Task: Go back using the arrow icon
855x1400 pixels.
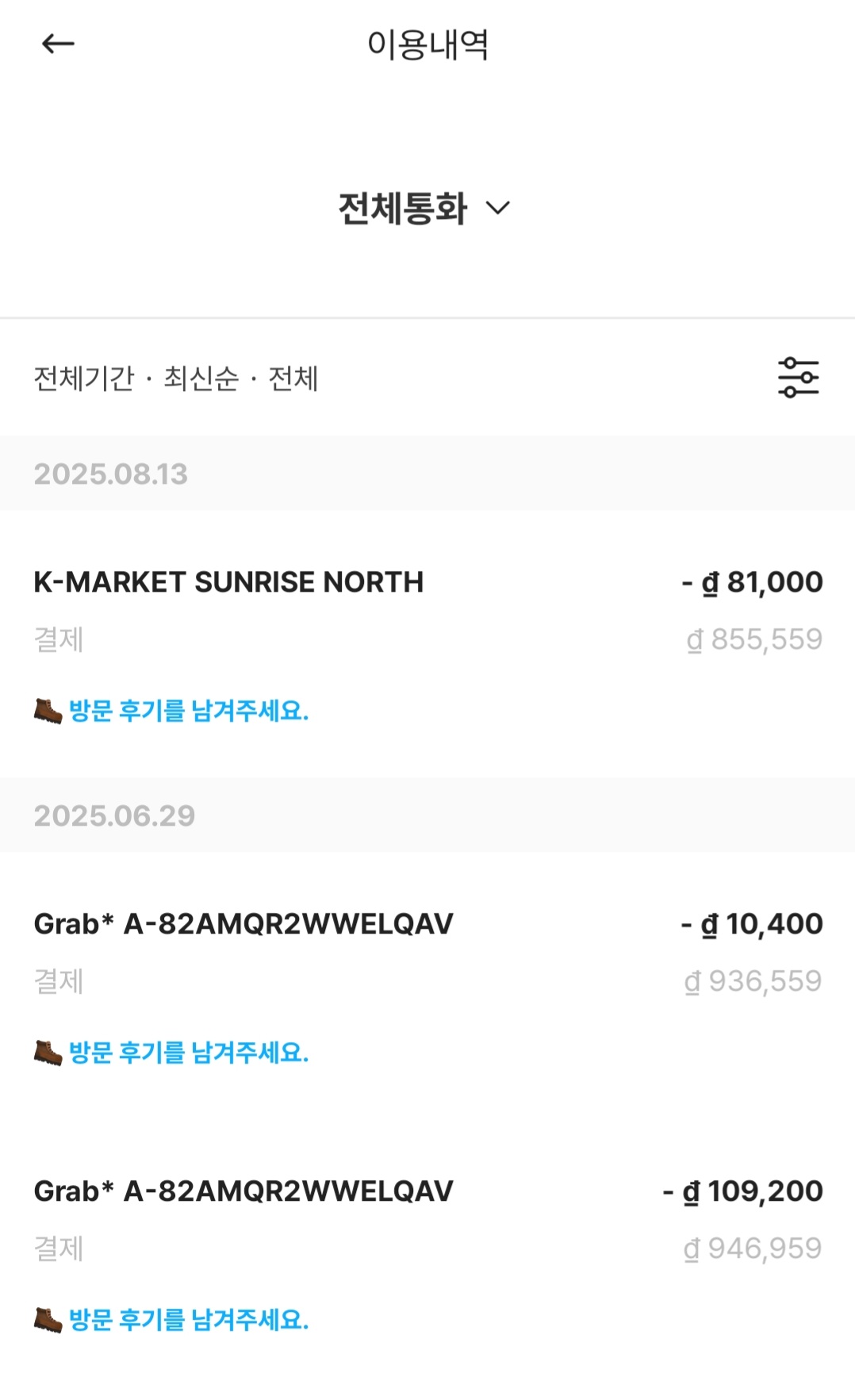Action: click(x=58, y=44)
